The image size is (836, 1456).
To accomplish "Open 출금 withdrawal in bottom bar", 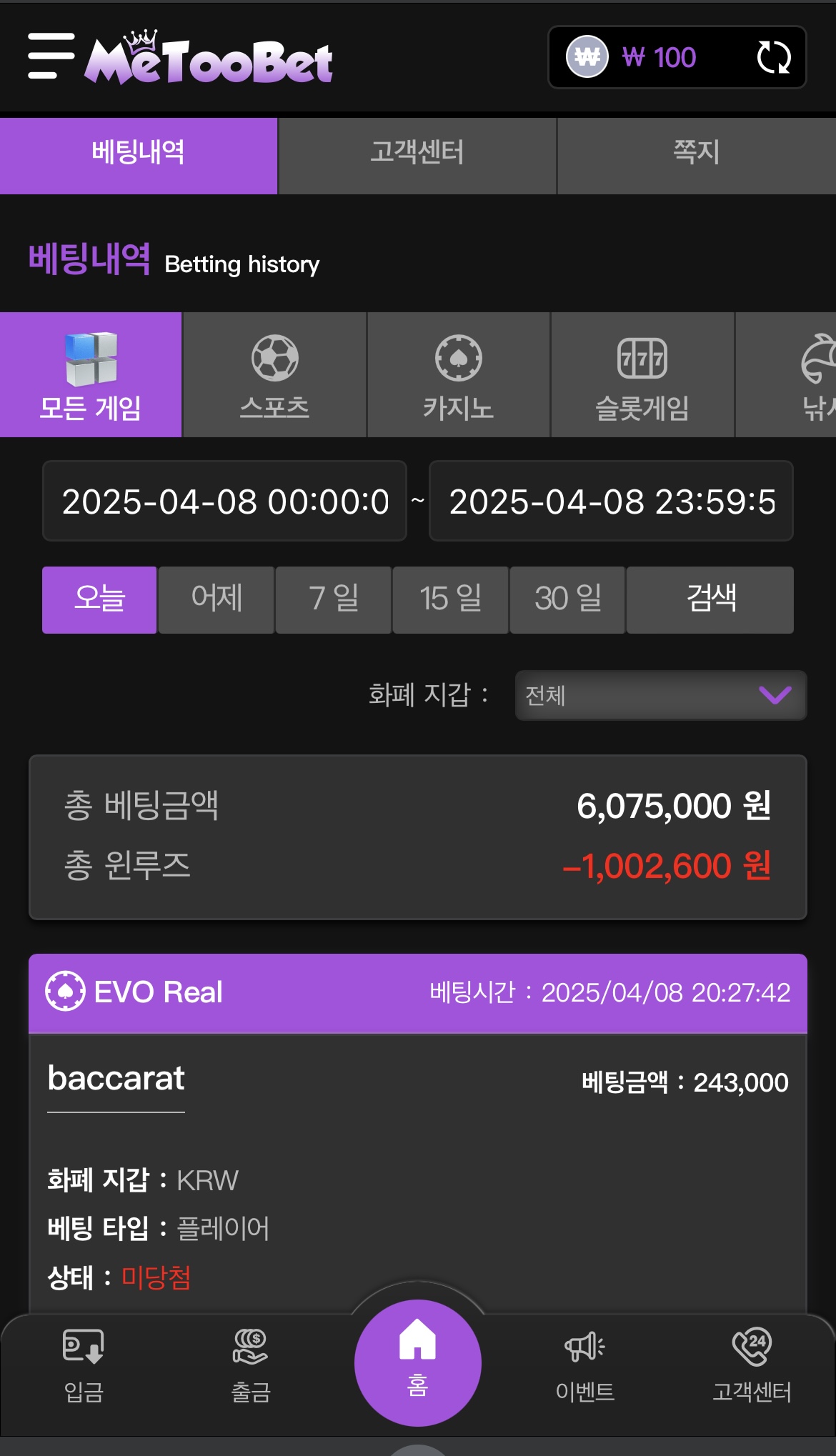I will pyautogui.click(x=251, y=1366).
